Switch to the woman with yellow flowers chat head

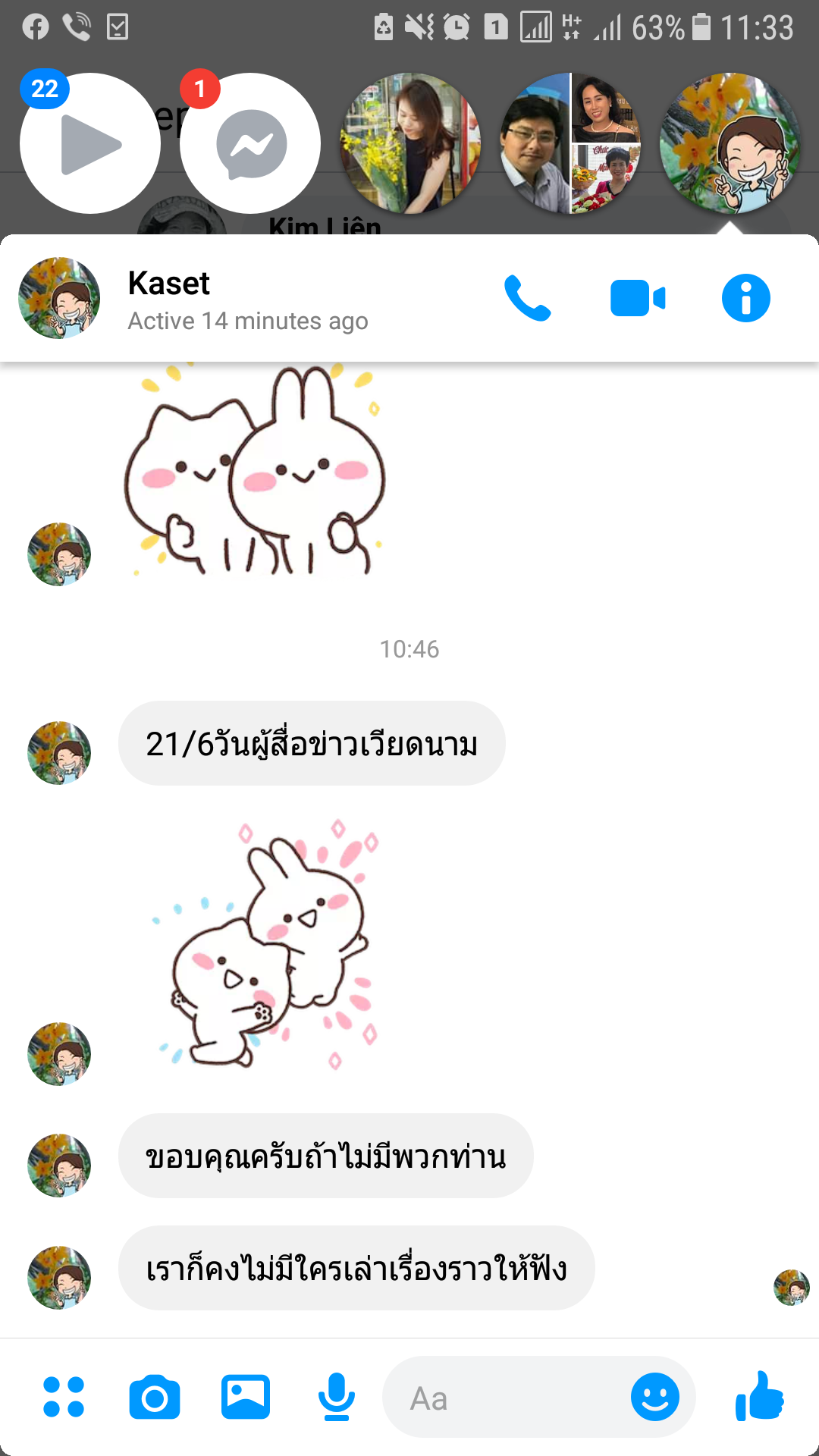click(x=410, y=144)
